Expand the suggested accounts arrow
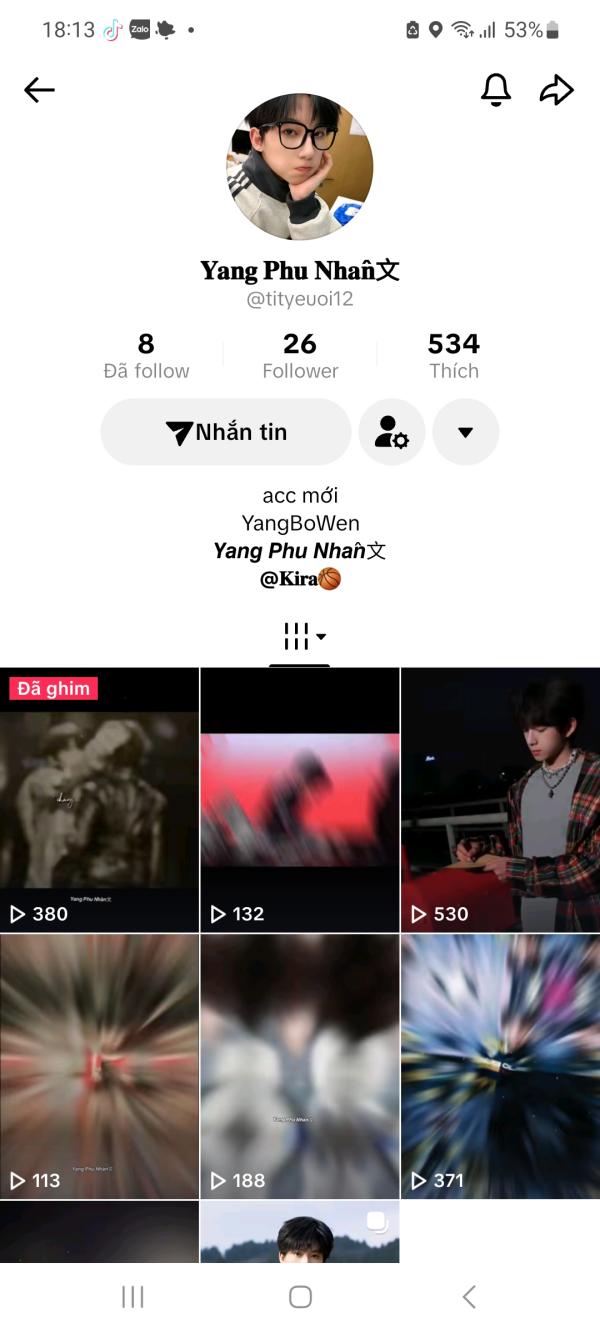This screenshot has width=600, height=1333. pos(465,432)
